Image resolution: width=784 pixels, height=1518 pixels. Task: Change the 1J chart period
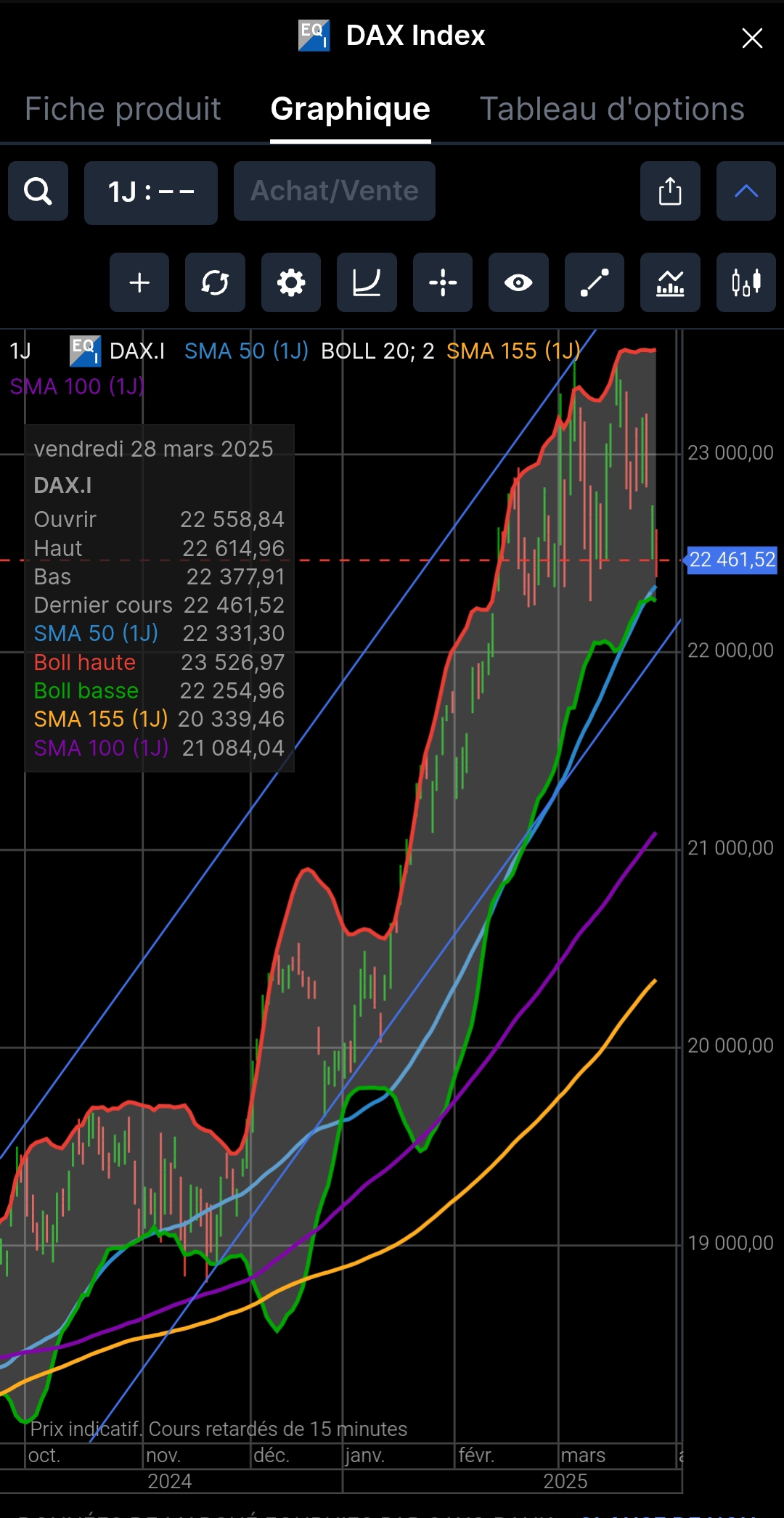tap(151, 192)
